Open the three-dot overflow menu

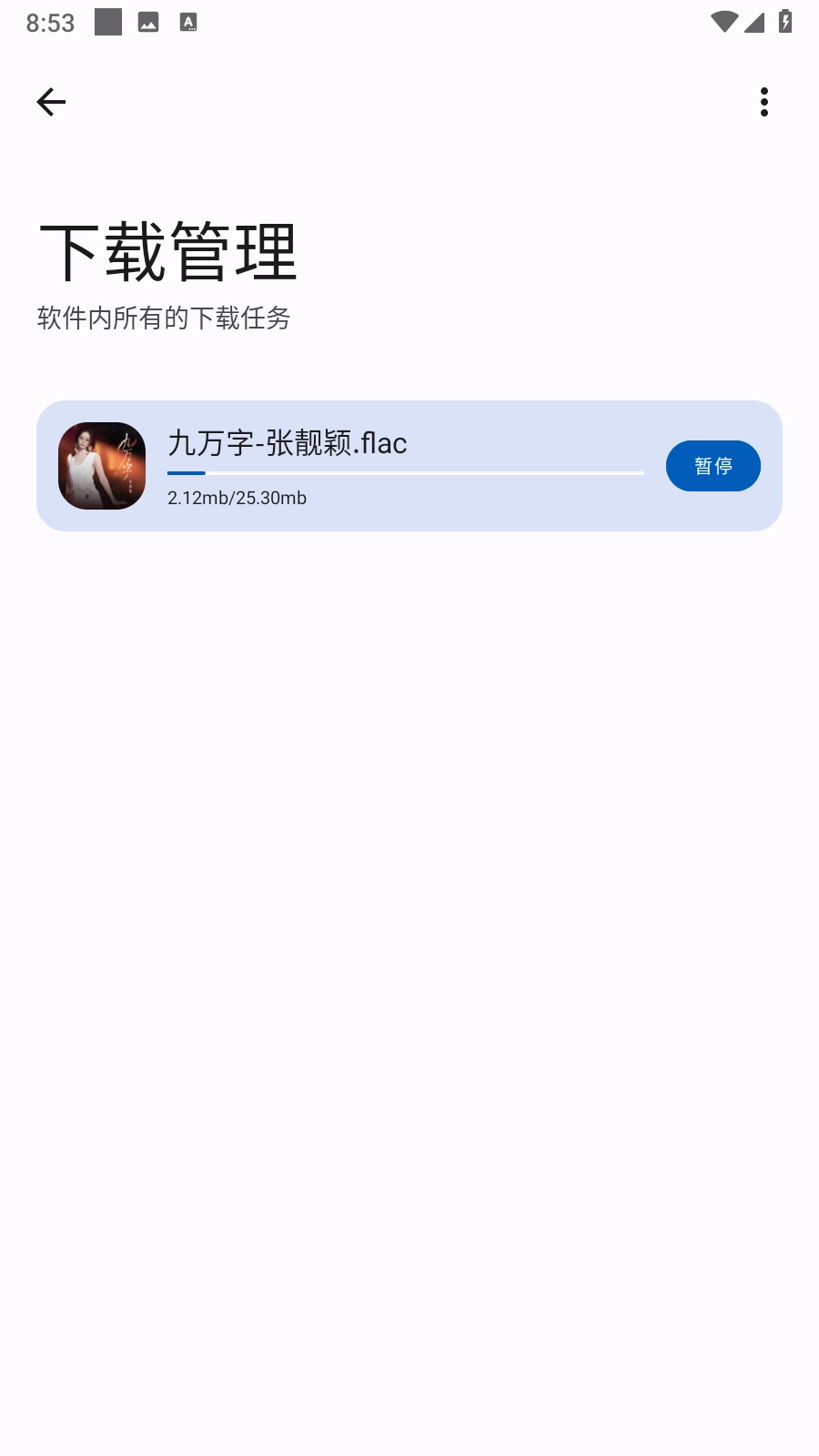tap(763, 102)
